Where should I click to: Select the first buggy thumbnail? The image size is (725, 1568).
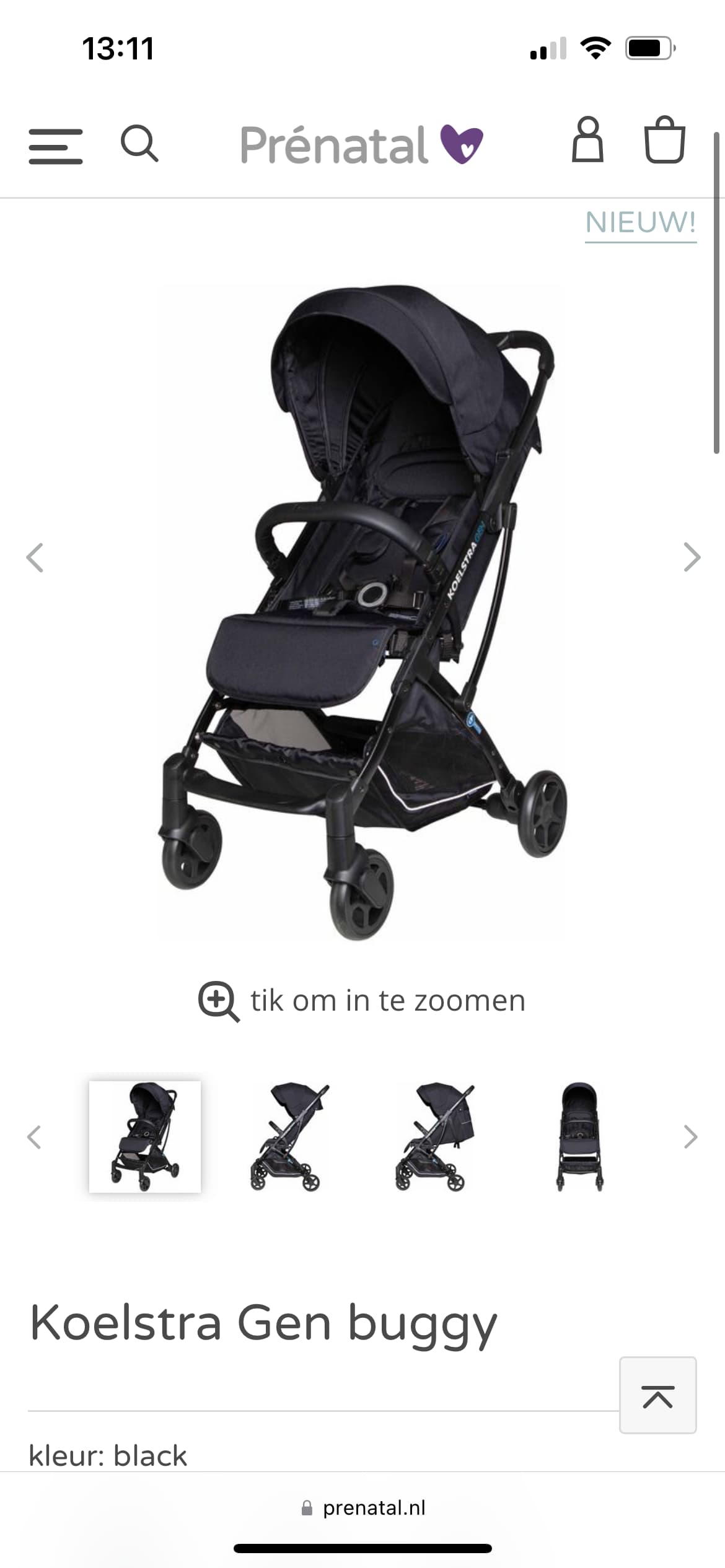pyautogui.click(x=145, y=1136)
